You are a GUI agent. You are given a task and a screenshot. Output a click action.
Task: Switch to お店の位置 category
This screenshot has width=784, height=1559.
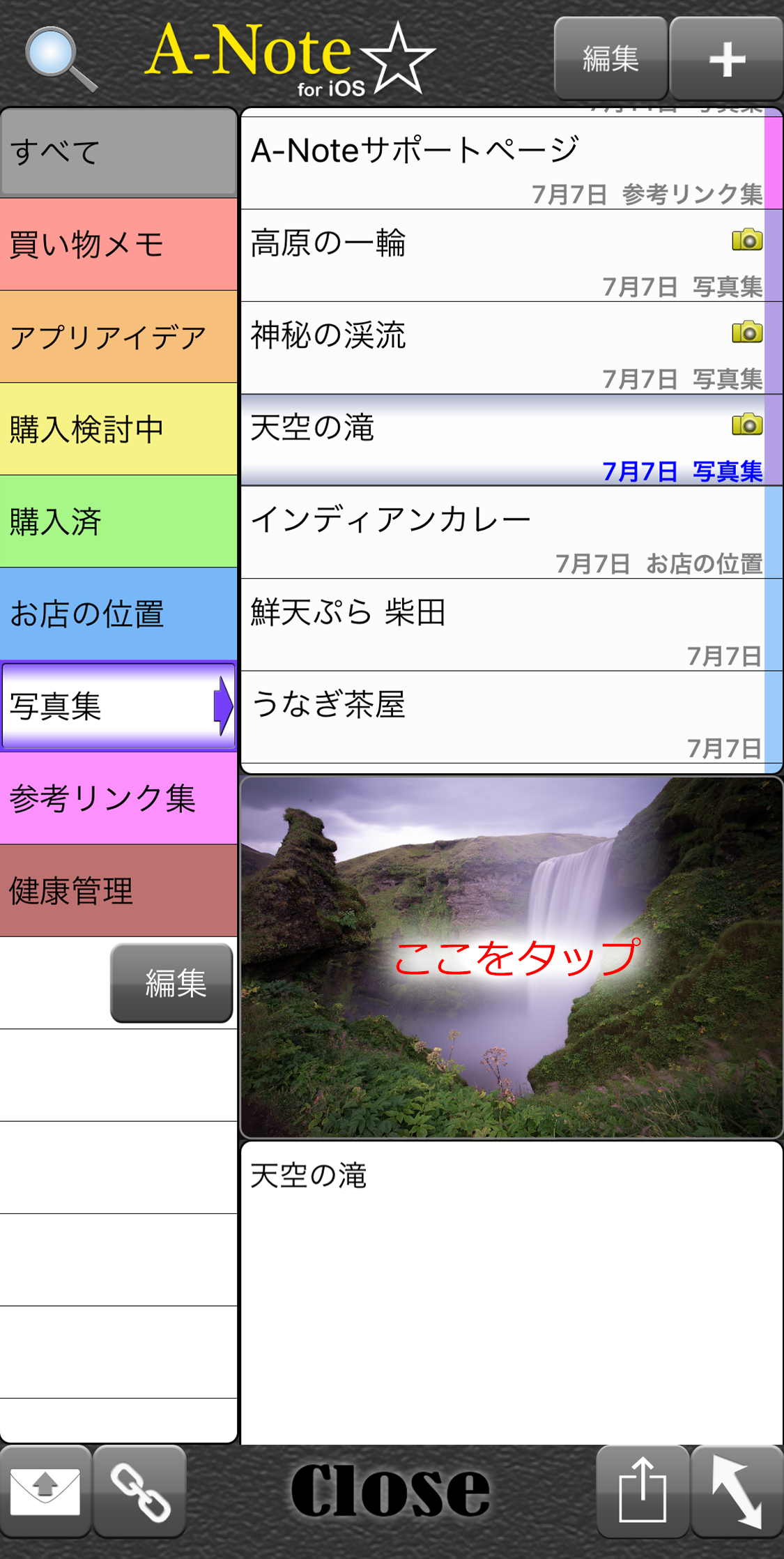pyautogui.click(x=118, y=614)
